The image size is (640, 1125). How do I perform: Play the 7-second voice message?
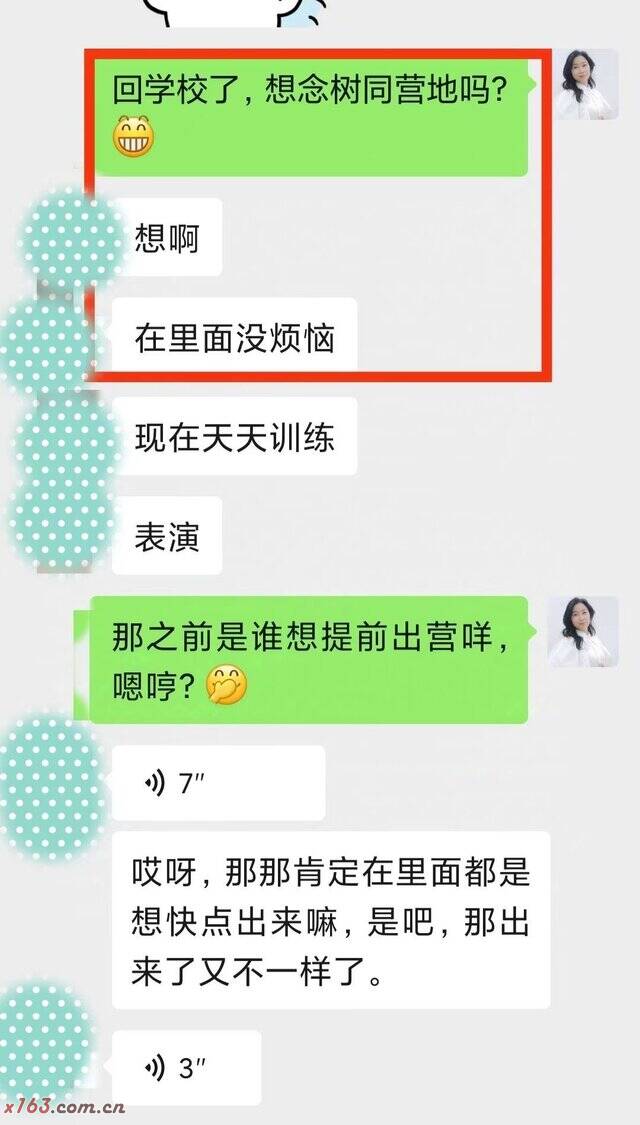pyautogui.click(x=218, y=784)
